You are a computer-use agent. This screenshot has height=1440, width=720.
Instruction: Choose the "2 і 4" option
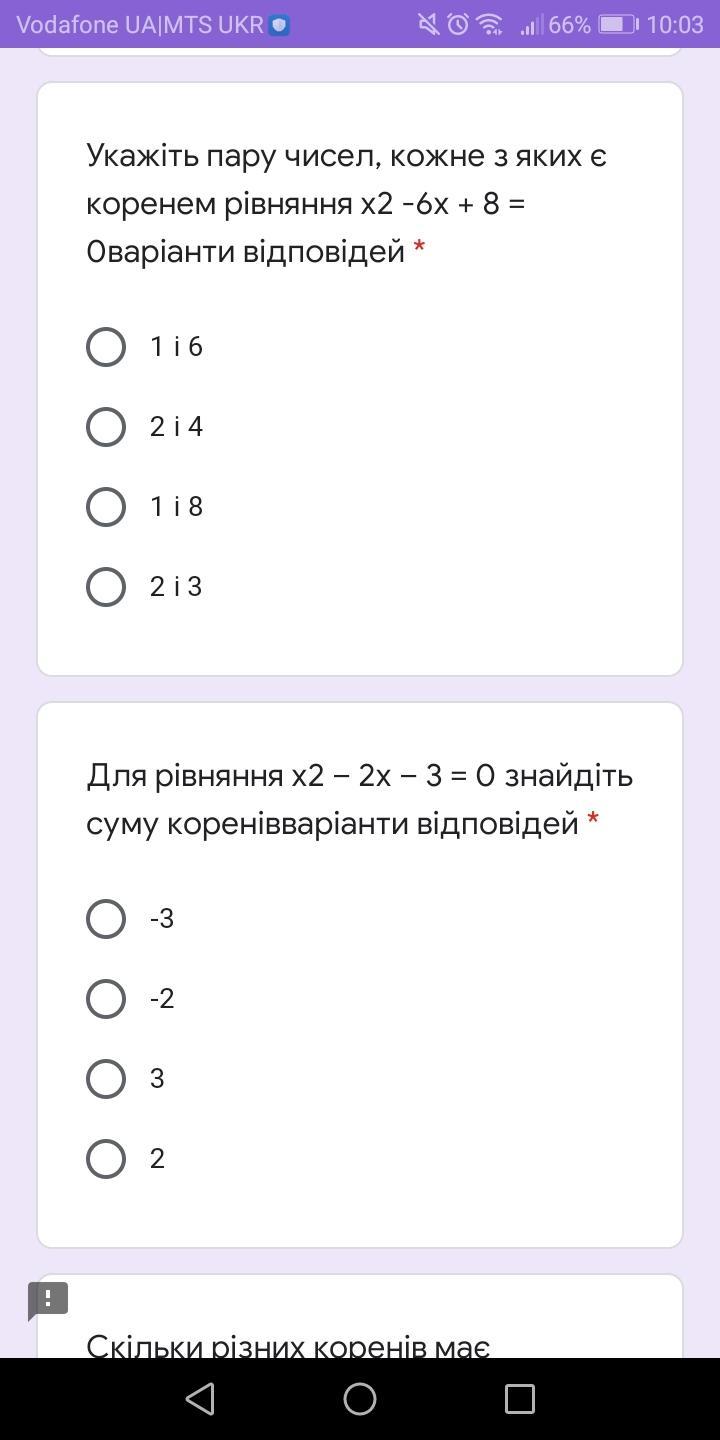click(x=106, y=427)
